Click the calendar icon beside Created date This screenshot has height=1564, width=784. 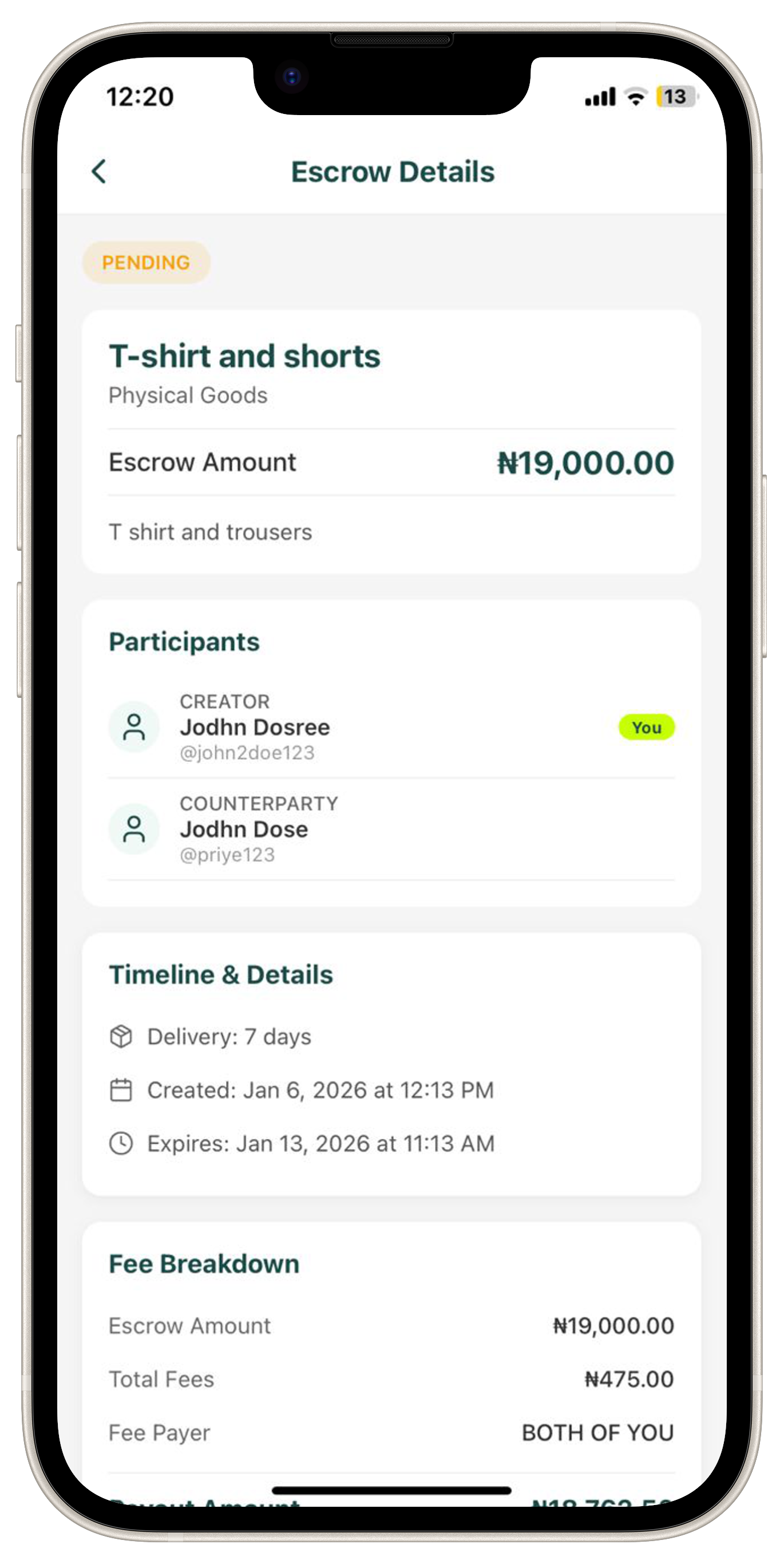[121, 1090]
